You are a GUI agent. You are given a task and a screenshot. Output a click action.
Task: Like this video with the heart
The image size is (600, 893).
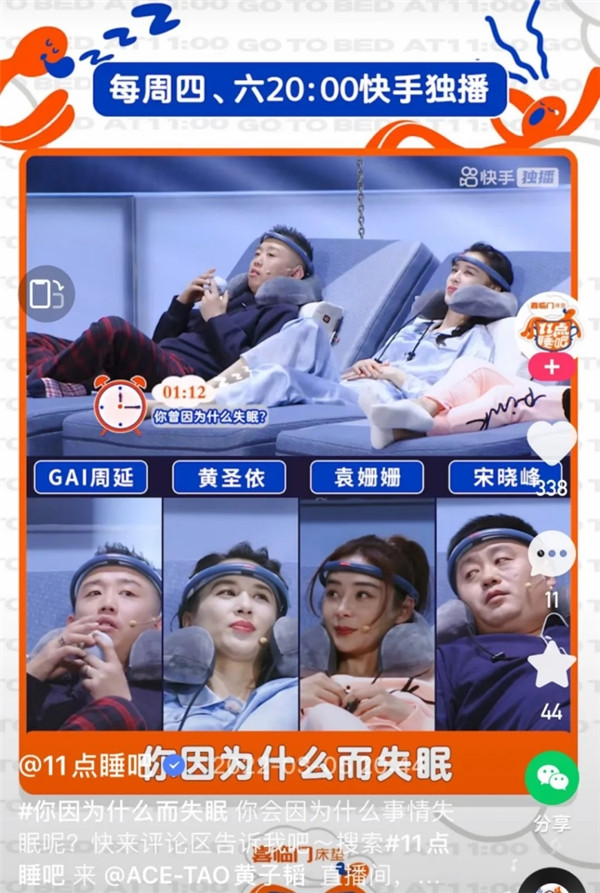551,443
